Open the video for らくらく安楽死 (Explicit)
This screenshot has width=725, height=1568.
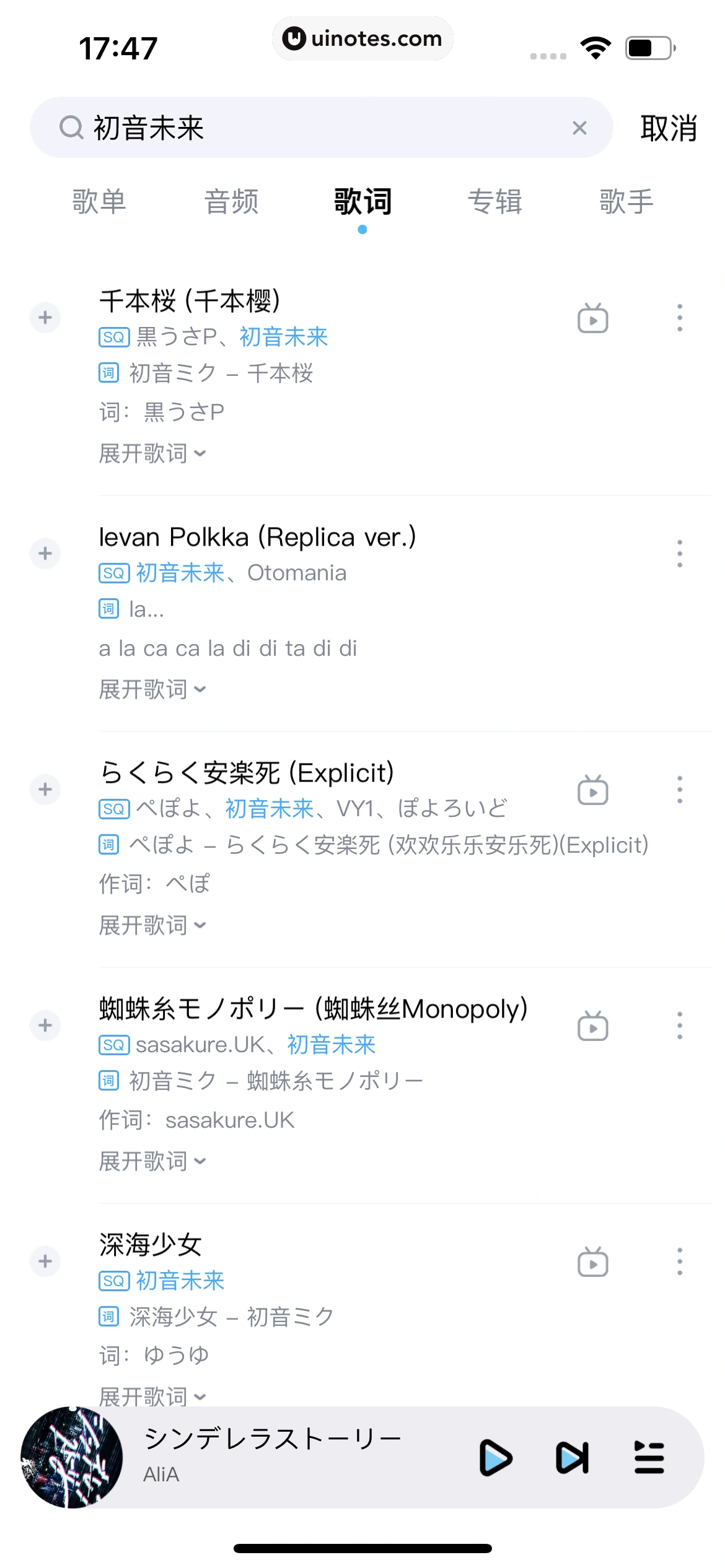(592, 790)
